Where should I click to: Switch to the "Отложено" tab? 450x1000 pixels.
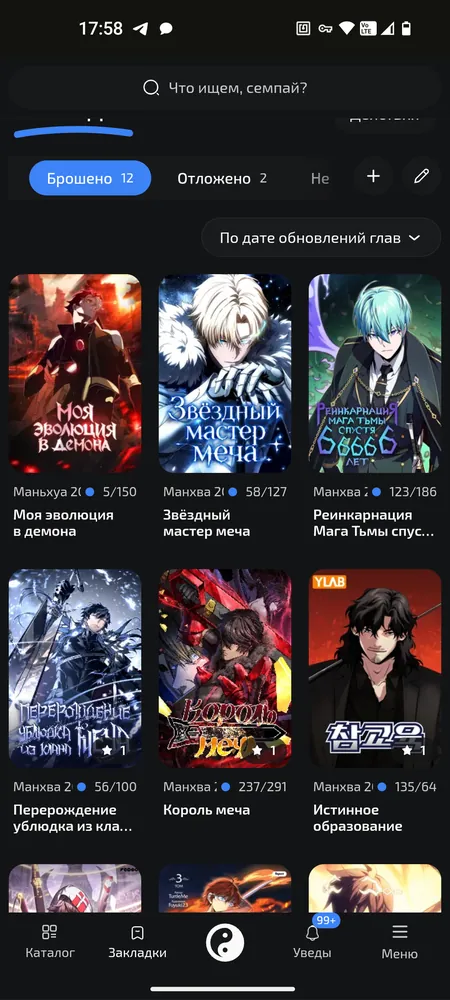click(x=222, y=179)
